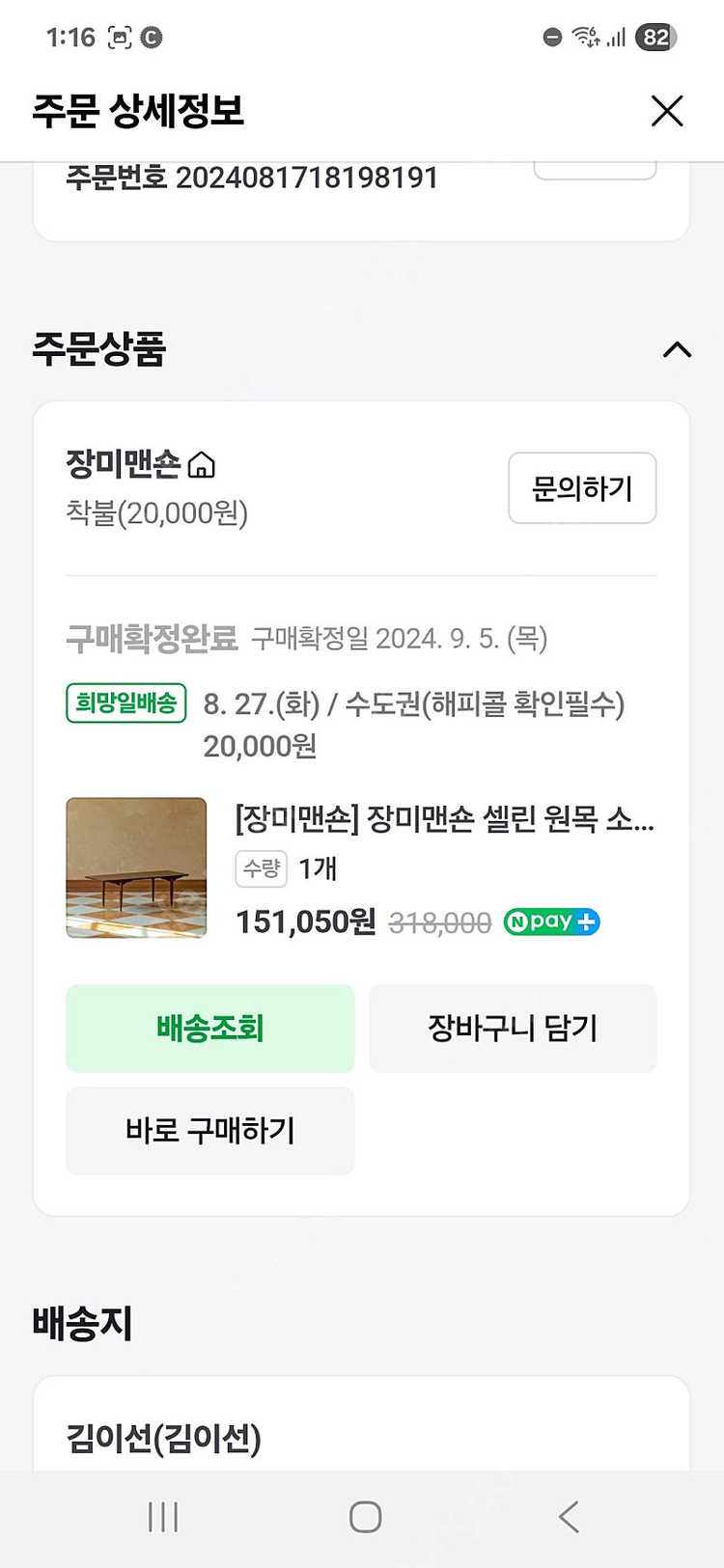Tap the 수량 quantity label area

(x=260, y=869)
